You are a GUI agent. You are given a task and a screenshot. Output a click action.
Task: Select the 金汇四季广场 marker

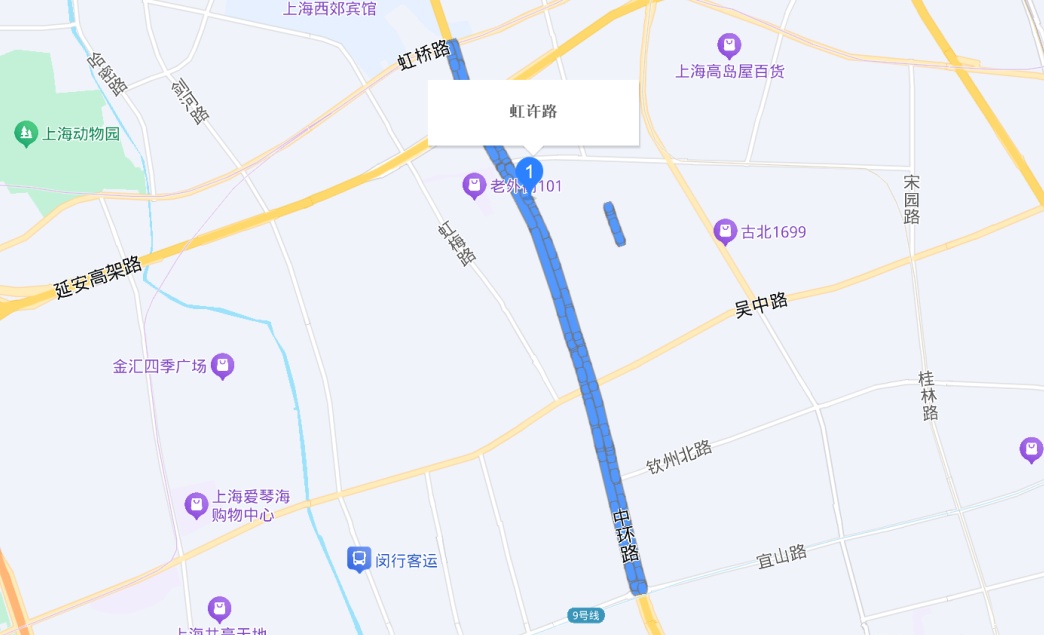pyautogui.click(x=223, y=366)
